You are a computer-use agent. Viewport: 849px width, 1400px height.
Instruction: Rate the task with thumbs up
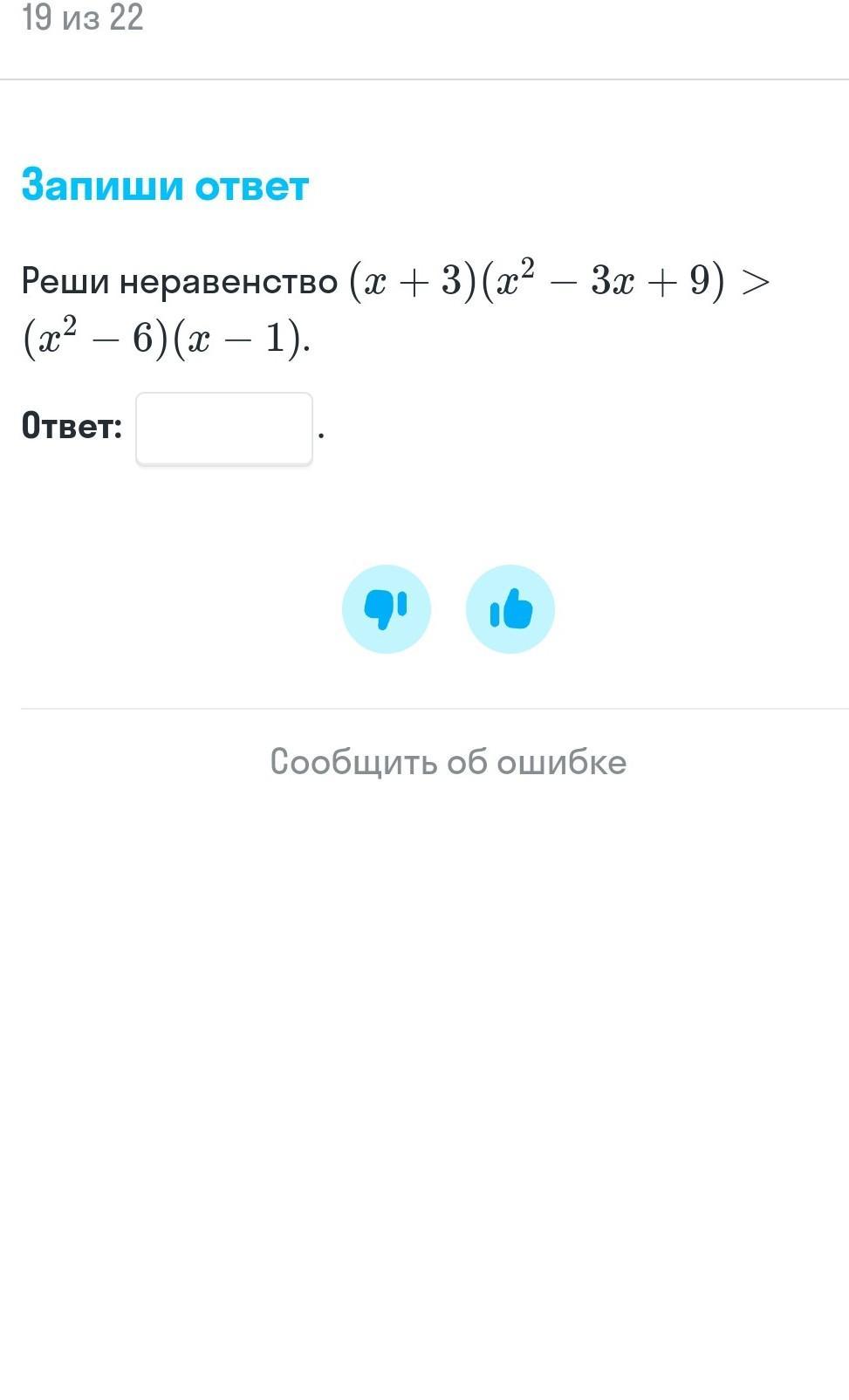[x=510, y=609]
